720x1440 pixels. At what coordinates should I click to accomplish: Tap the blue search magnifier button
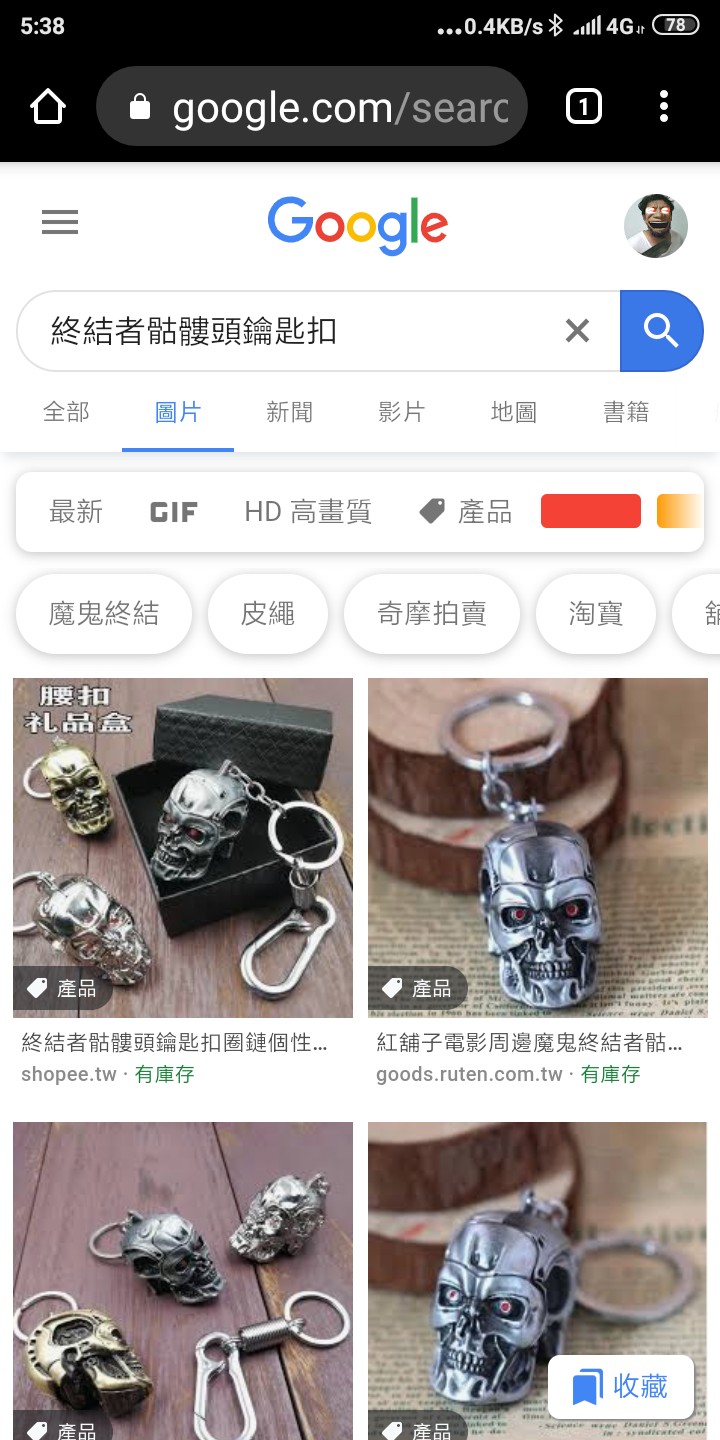[x=662, y=331]
